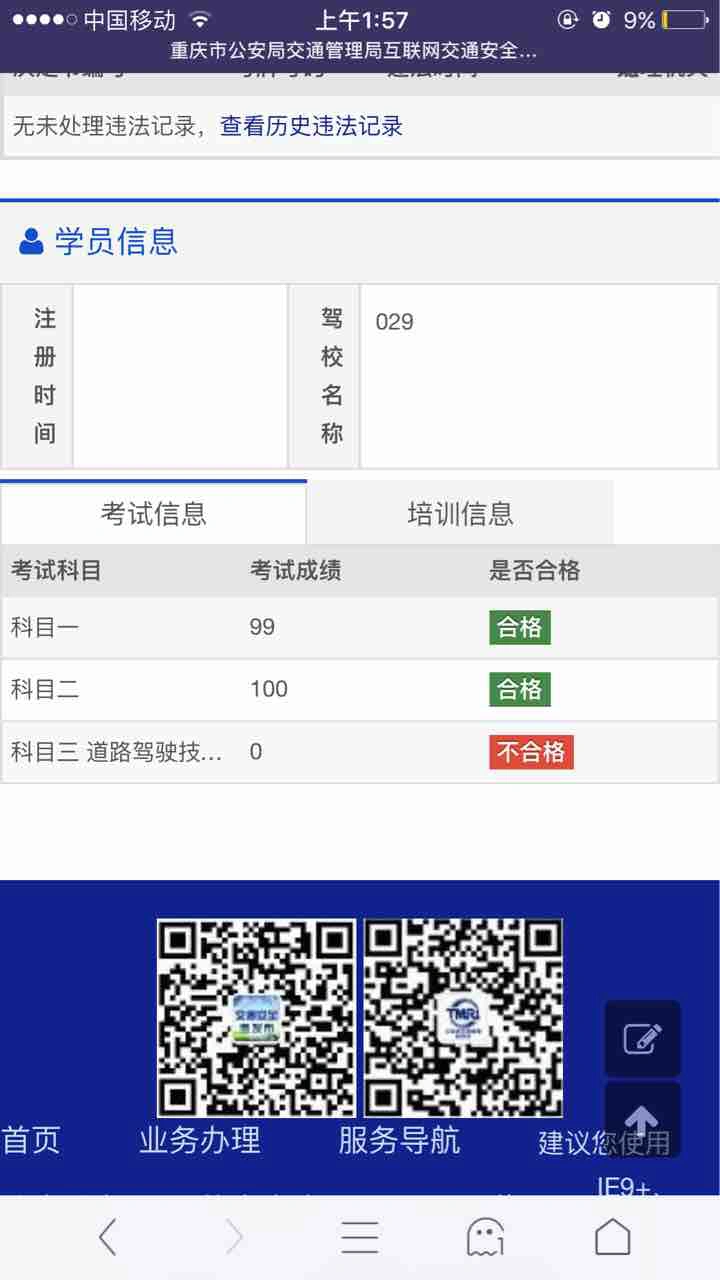720x1280 pixels.
Task: Go to the browser home page
Action: coord(613,1237)
